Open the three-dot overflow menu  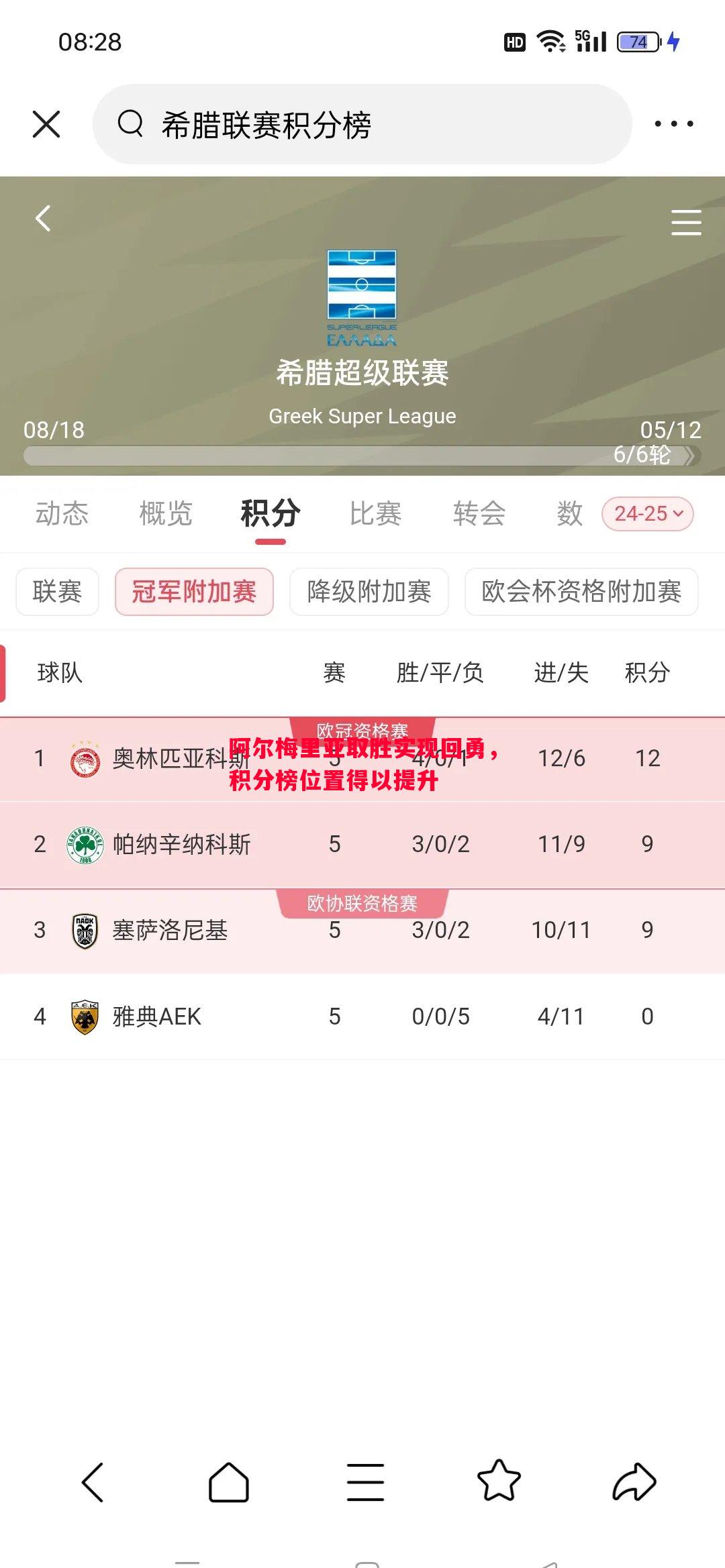(x=675, y=123)
